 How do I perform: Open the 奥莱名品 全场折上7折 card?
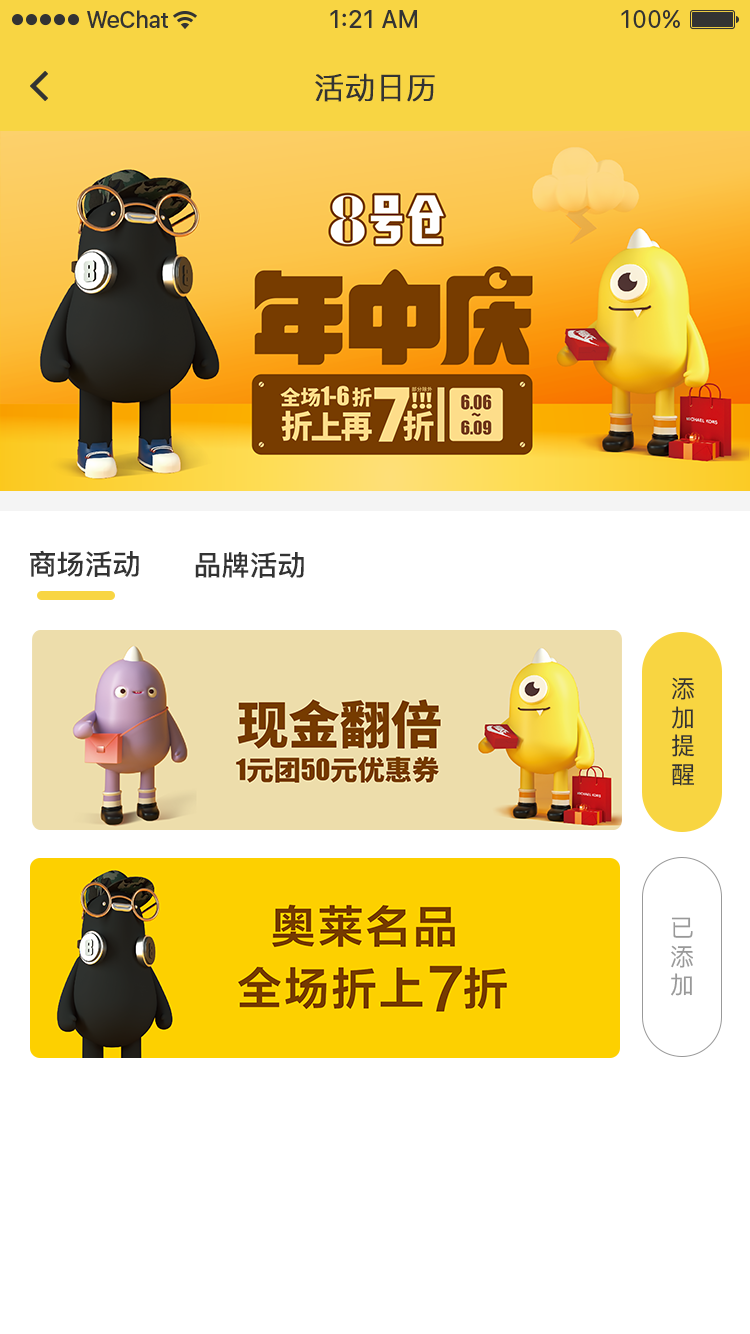[325, 958]
